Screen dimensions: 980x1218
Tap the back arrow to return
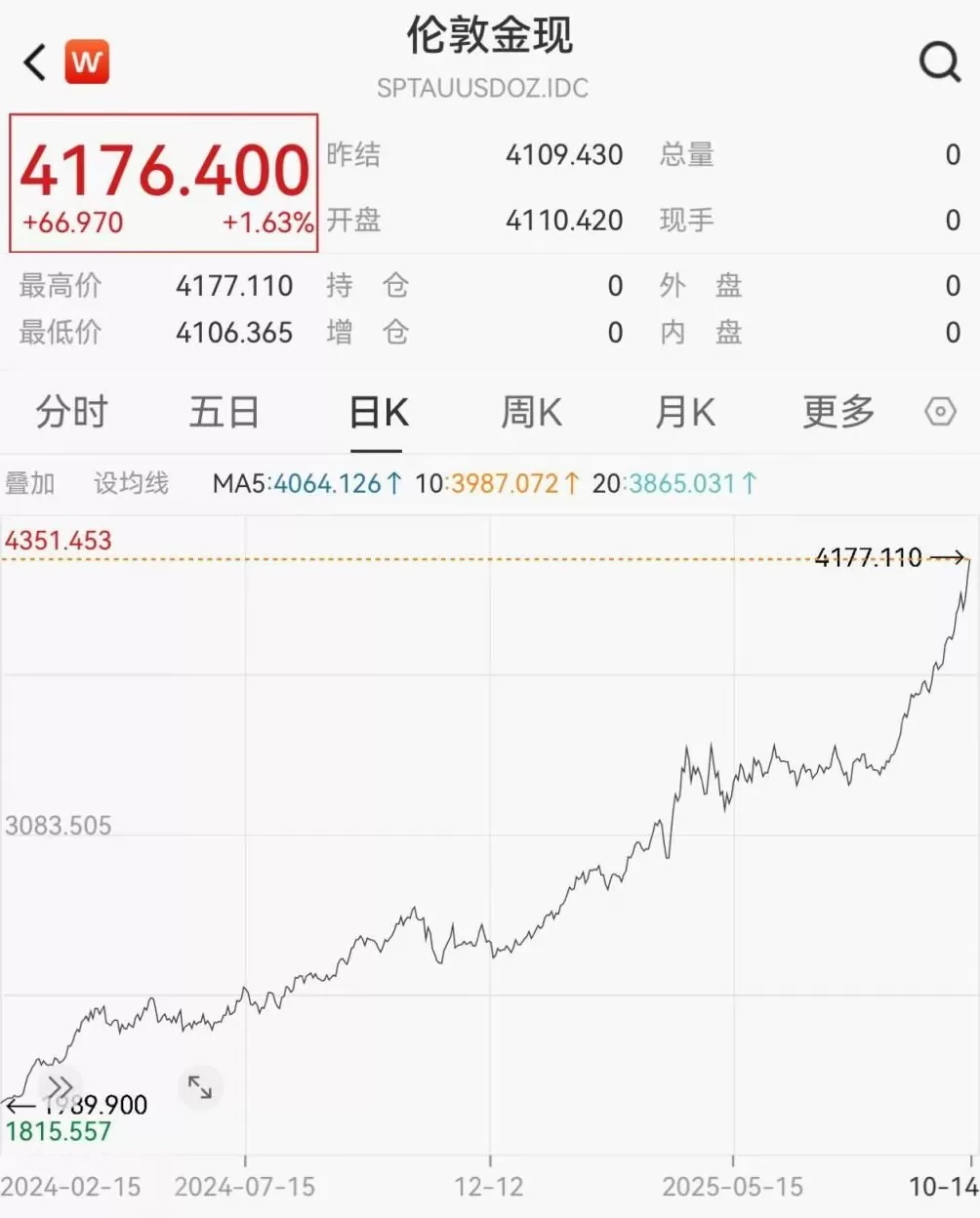(x=32, y=61)
